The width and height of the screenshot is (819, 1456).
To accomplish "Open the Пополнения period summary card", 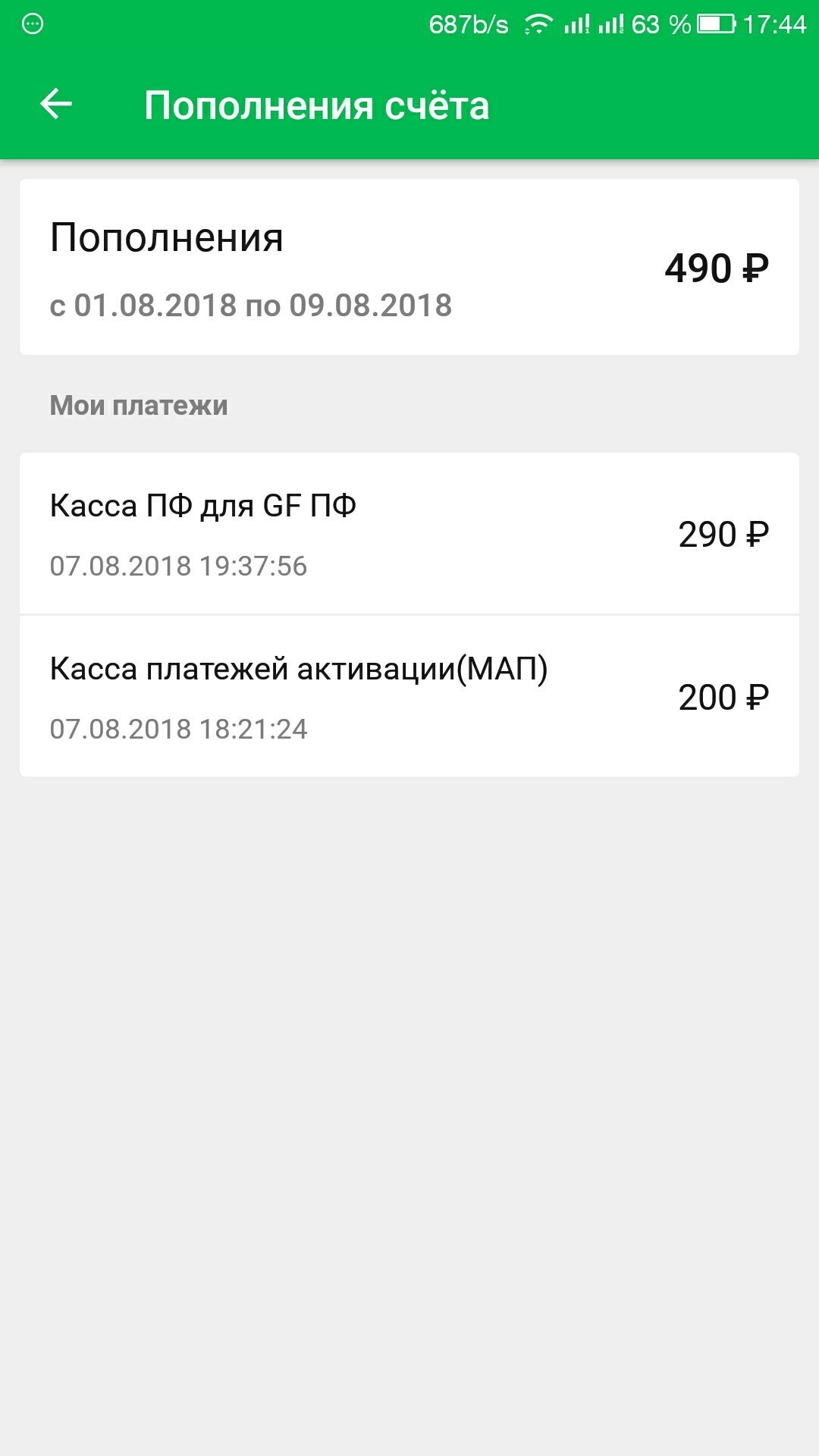I will 409,267.
